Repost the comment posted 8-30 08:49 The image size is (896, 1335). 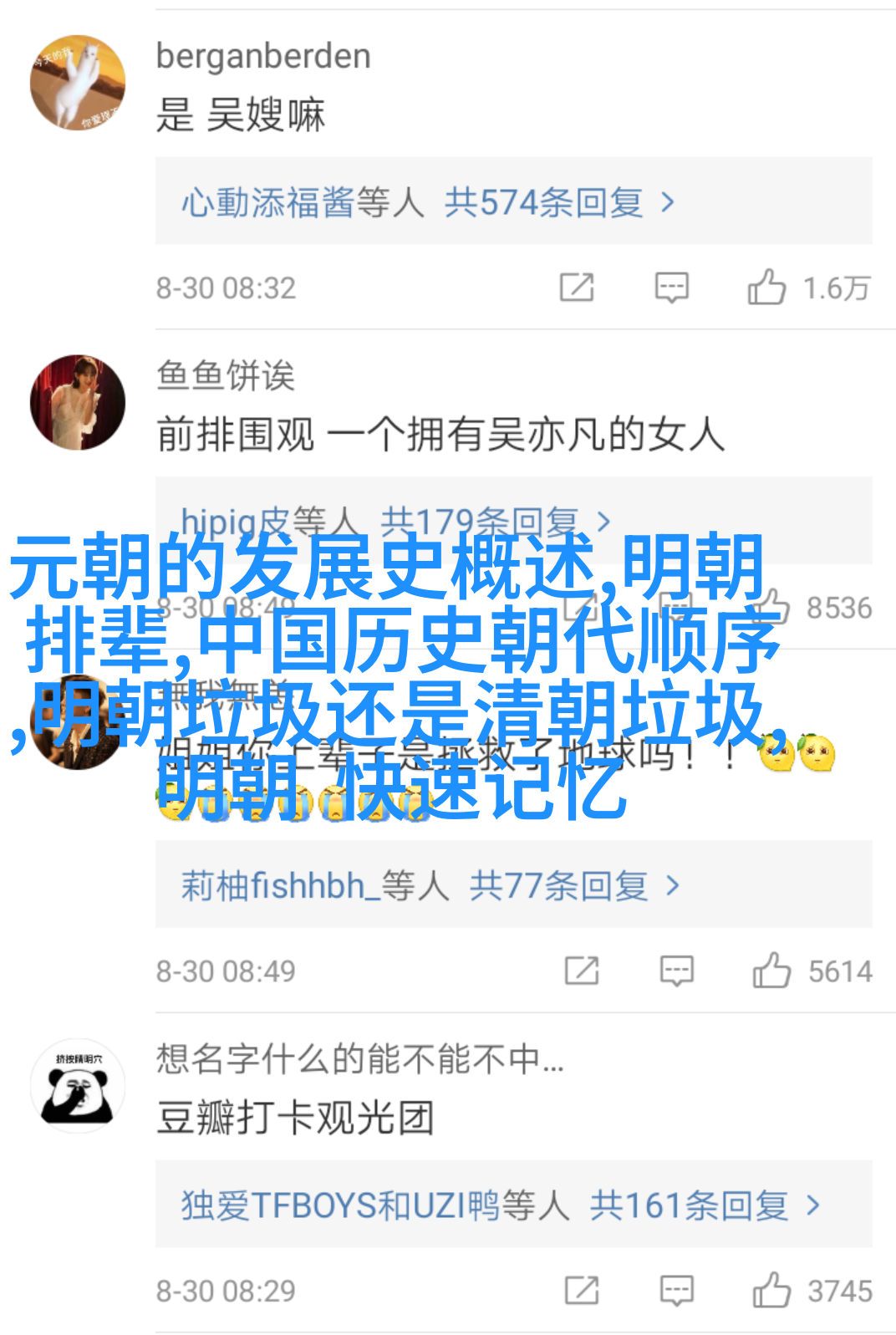point(582,971)
